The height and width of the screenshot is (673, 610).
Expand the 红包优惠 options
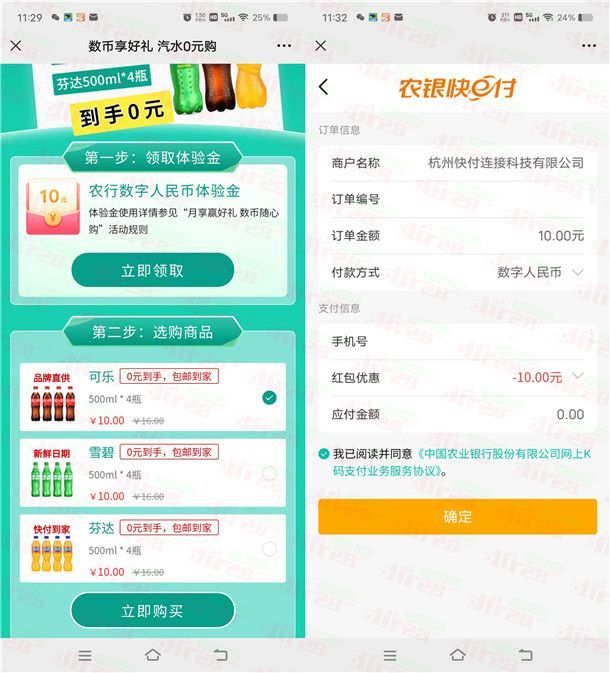(x=576, y=377)
